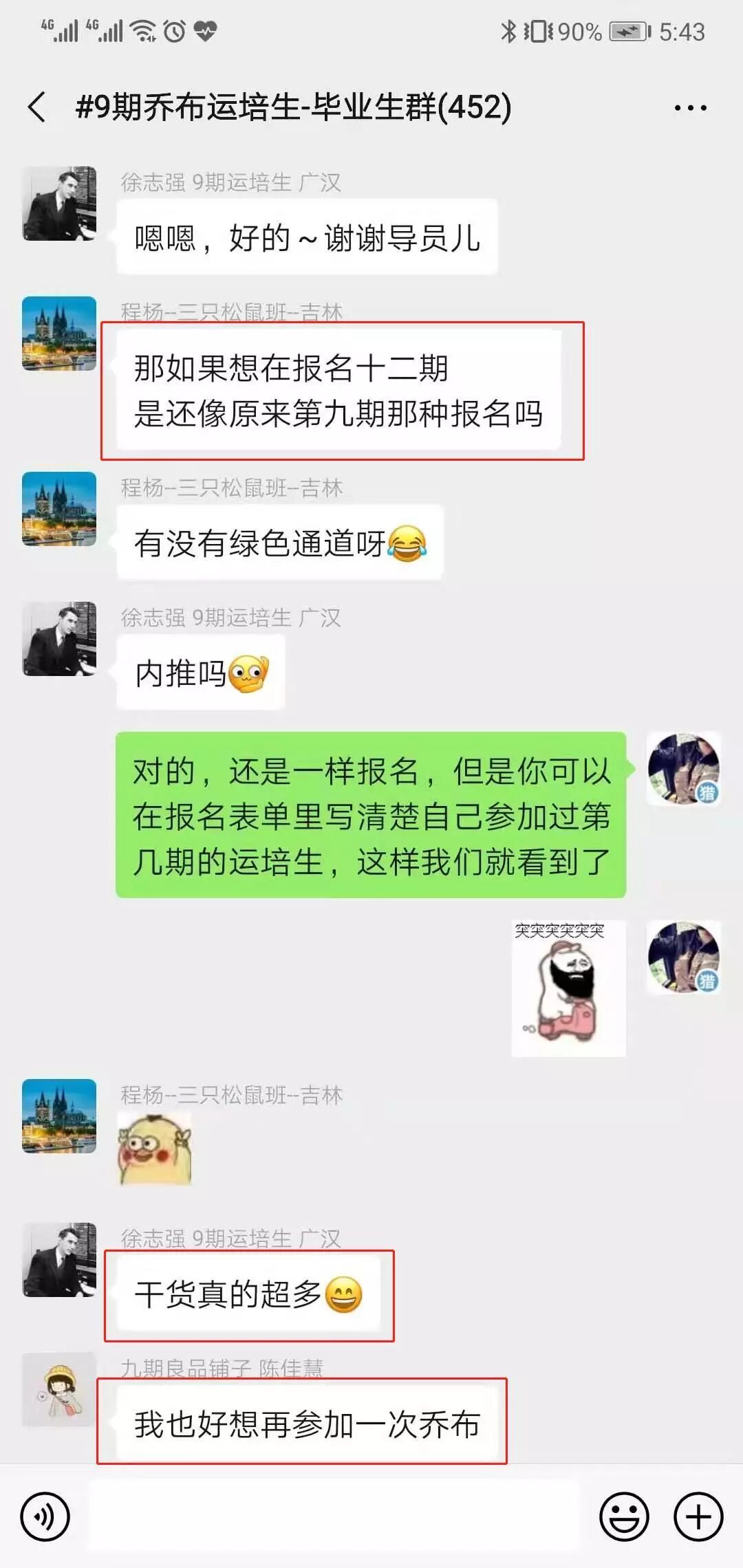This screenshot has width=743, height=1568.
Task: Open the plus attachment menu
Action: [698, 1516]
